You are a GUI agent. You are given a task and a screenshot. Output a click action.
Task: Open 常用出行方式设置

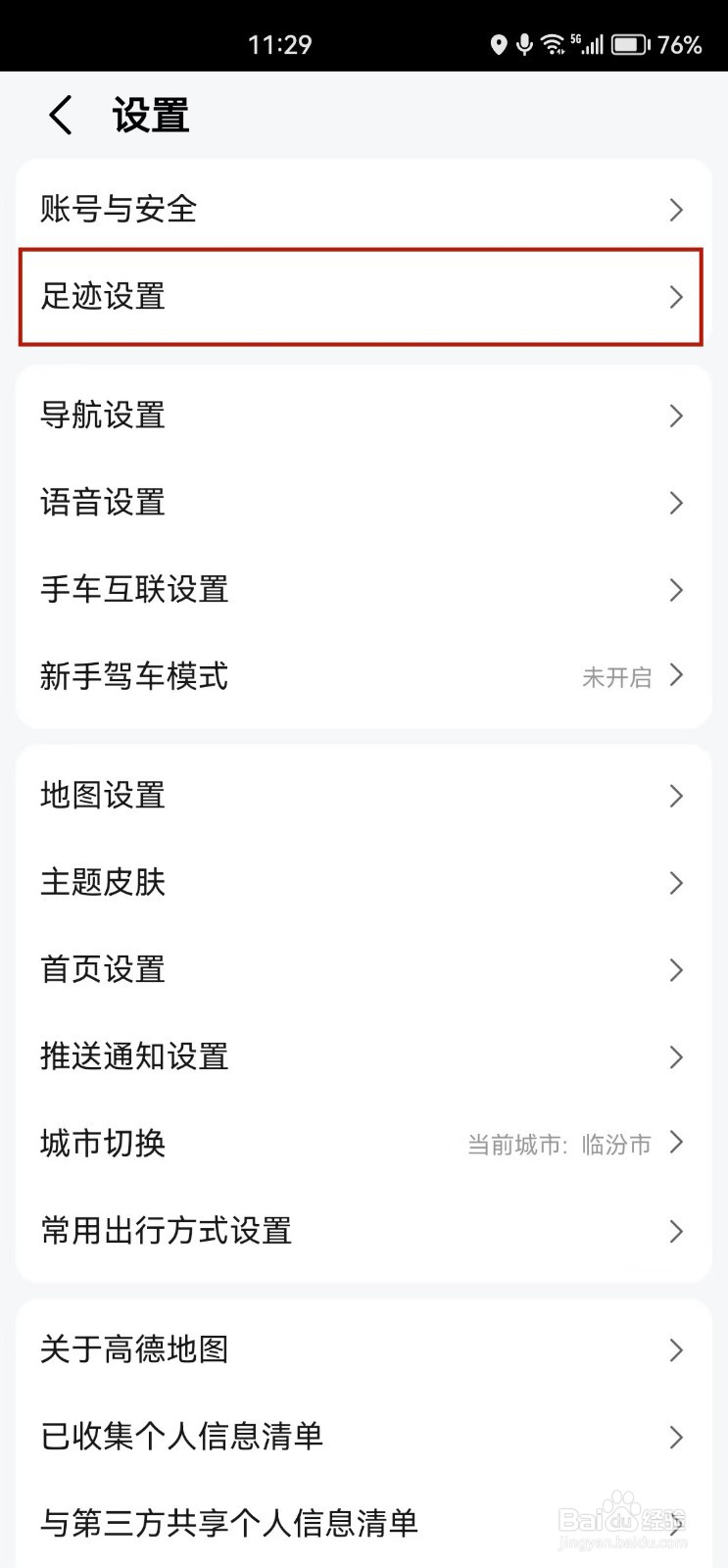click(x=363, y=1231)
